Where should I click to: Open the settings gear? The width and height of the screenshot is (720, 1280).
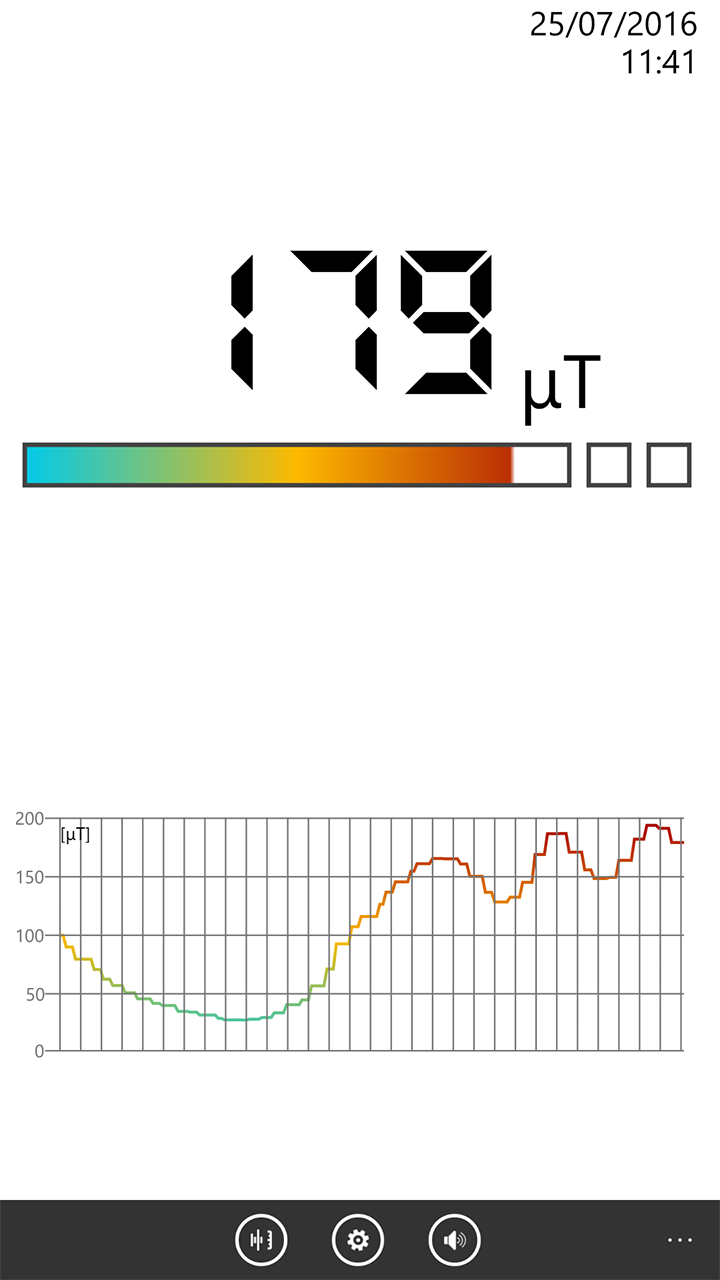[358, 1241]
